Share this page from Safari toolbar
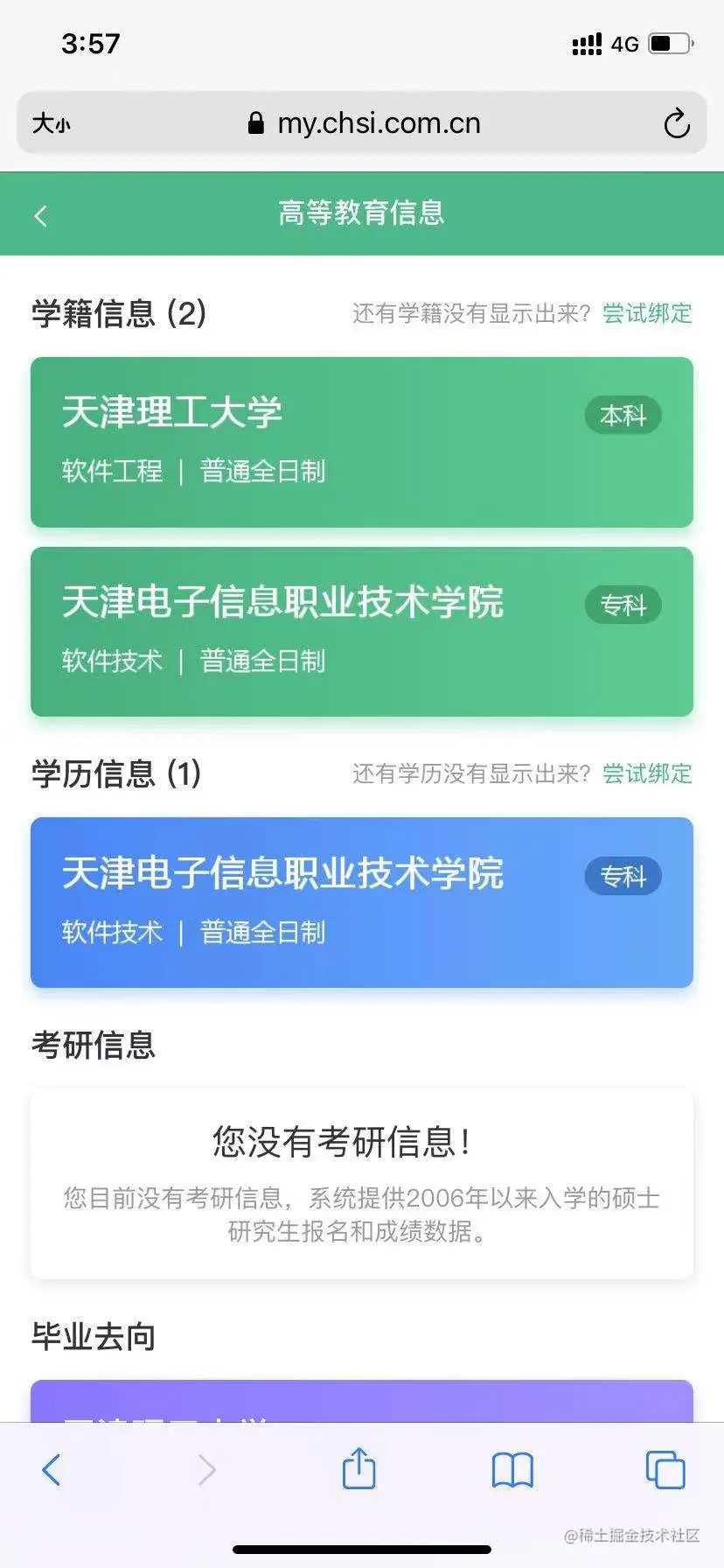The height and width of the screenshot is (1568, 724). click(x=359, y=1468)
